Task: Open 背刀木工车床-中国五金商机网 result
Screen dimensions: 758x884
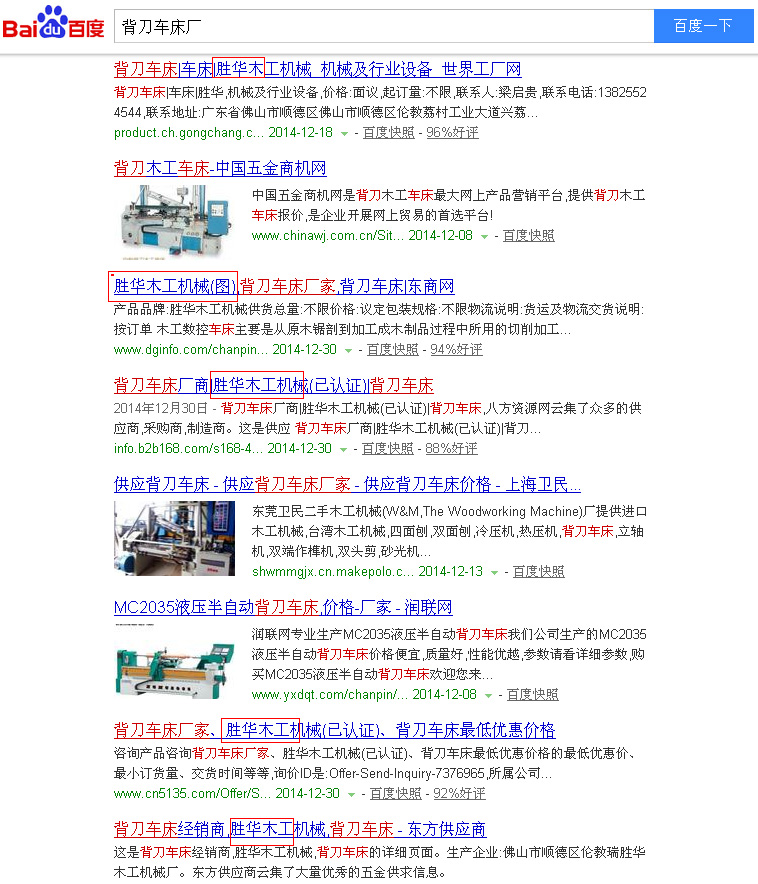Action: (220, 168)
